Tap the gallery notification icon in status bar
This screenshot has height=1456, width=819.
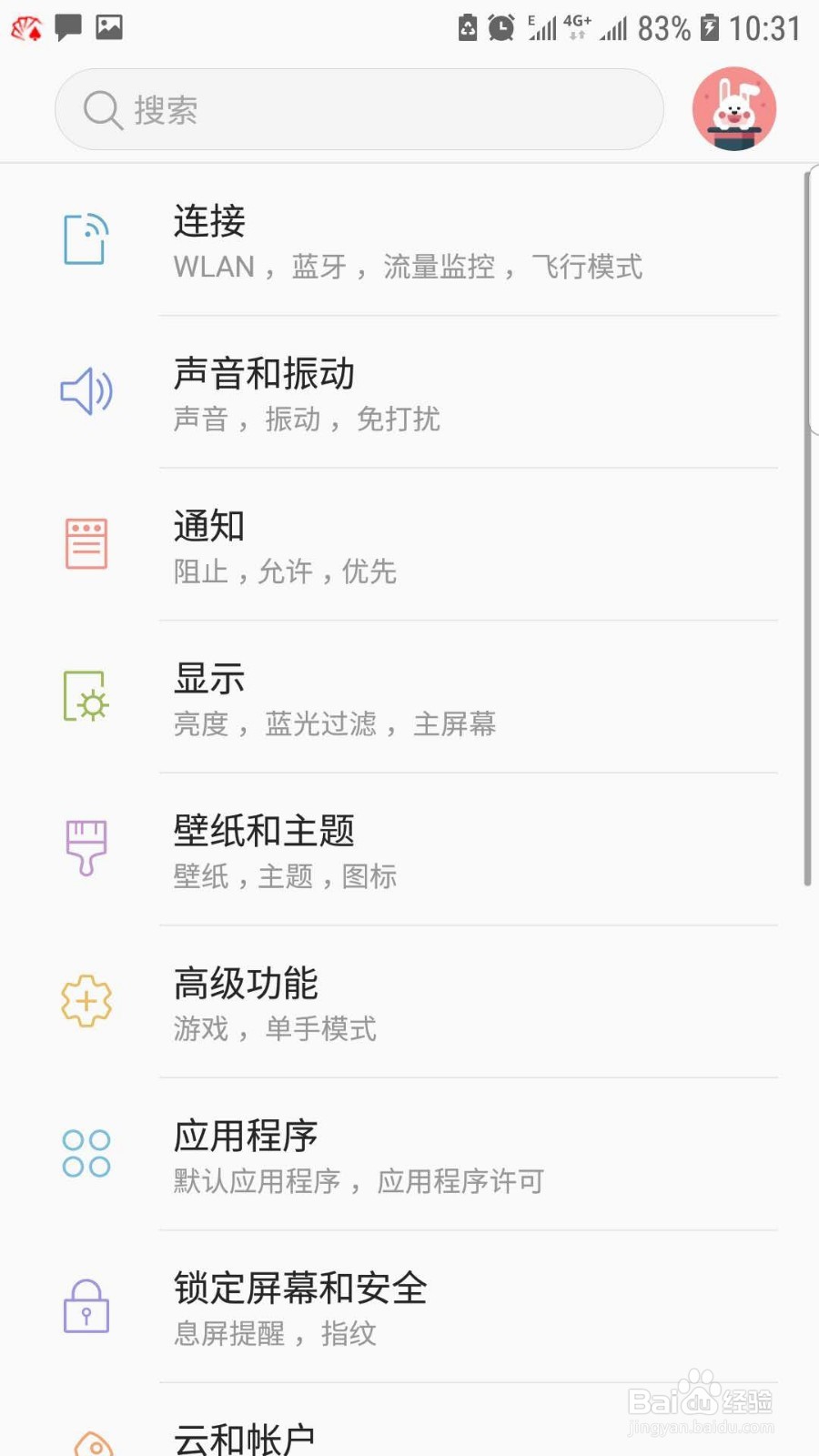[109, 27]
